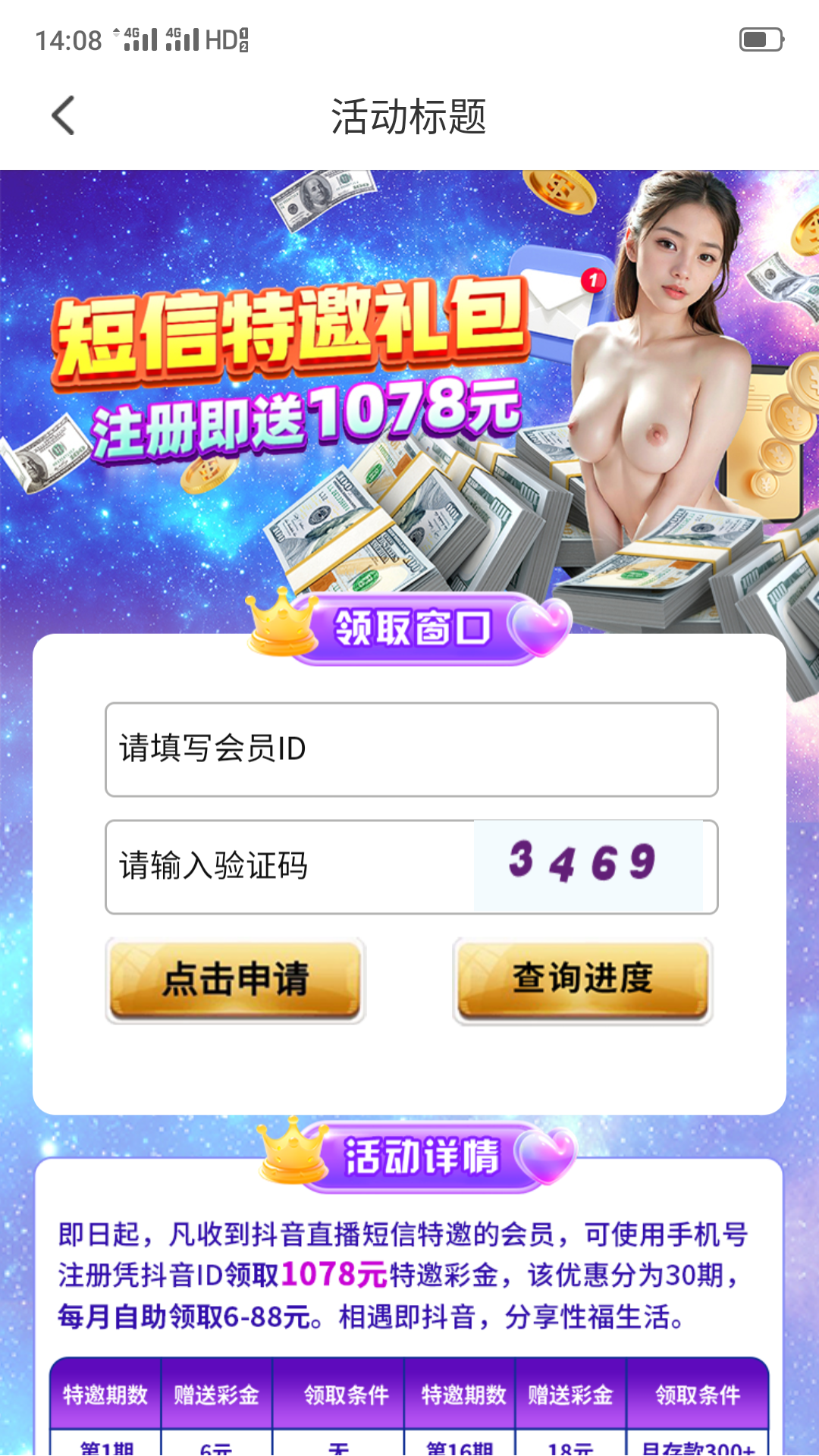Tap the 请填写会员ID input field
819x1456 pixels.
tap(411, 749)
